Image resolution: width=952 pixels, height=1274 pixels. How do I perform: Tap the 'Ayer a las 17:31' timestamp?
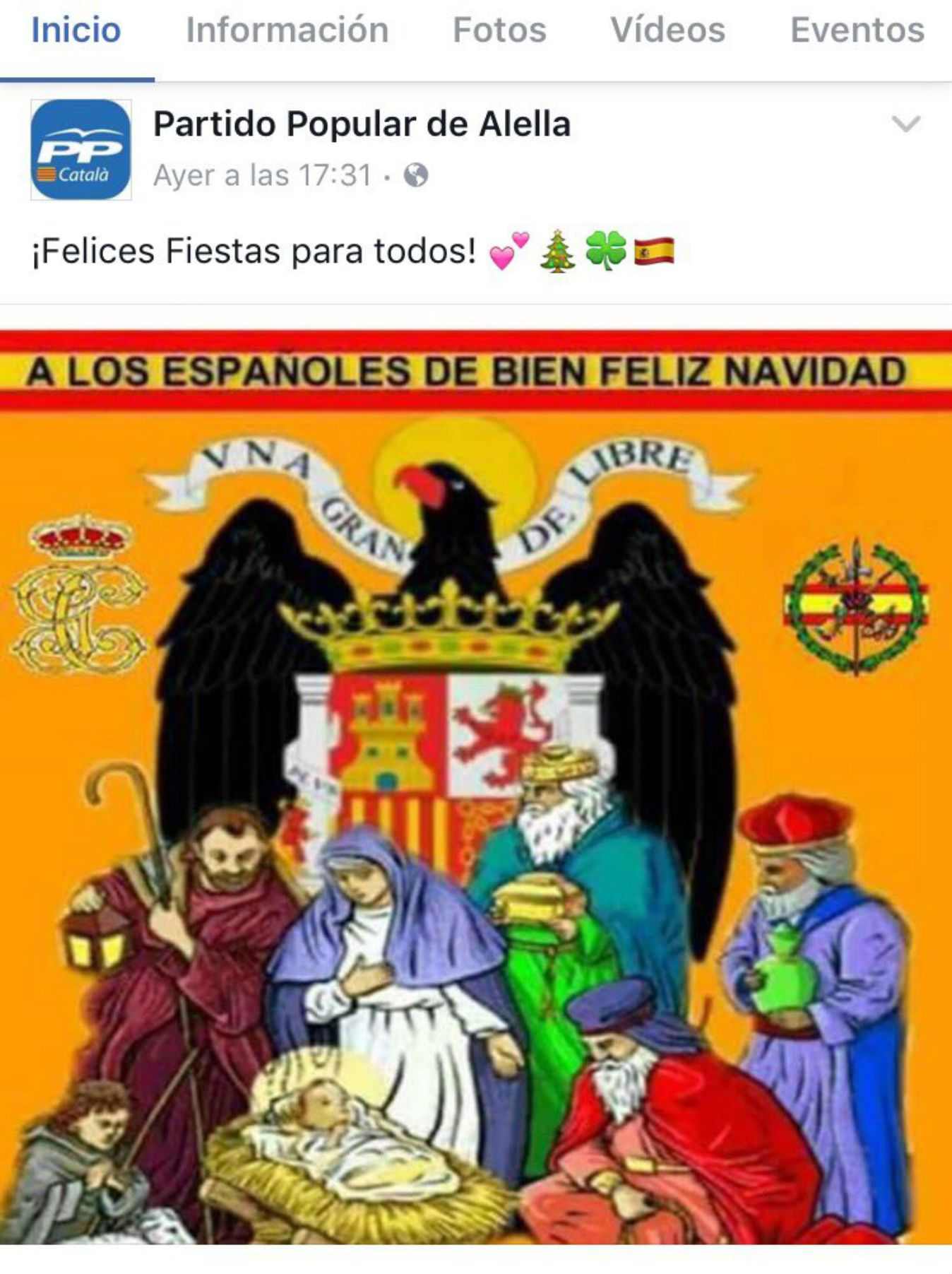pyautogui.click(x=262, y=175)
